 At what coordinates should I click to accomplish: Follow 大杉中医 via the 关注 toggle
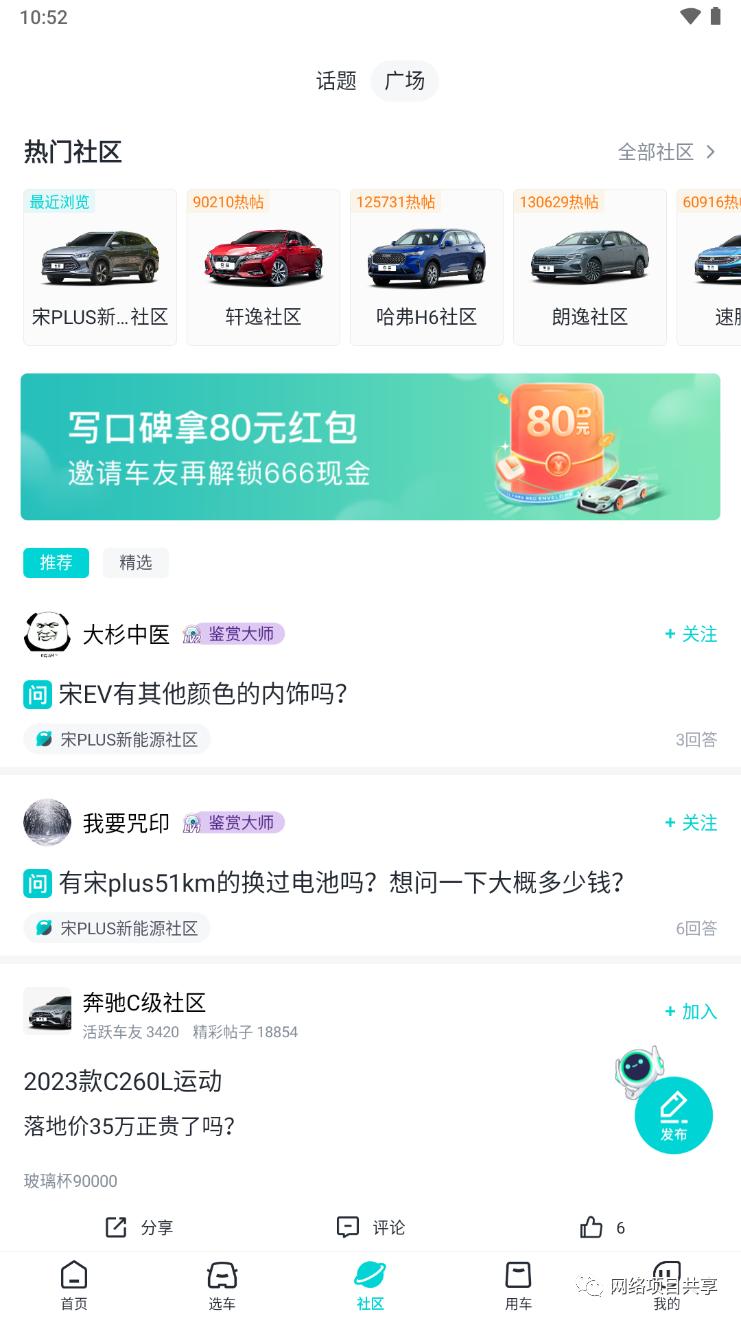pos(690,634)
